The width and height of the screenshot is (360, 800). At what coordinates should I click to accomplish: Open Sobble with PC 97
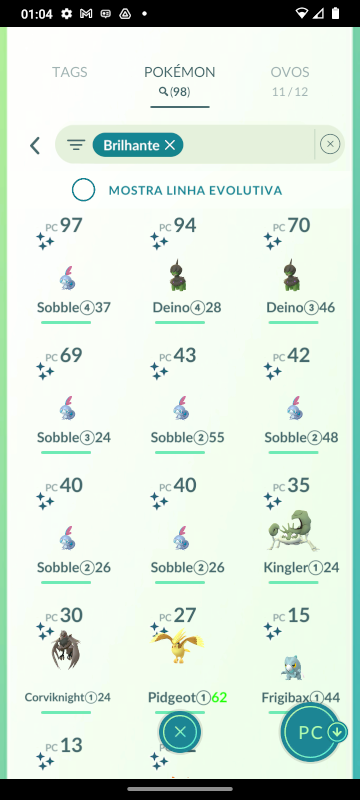click(66, 269)
